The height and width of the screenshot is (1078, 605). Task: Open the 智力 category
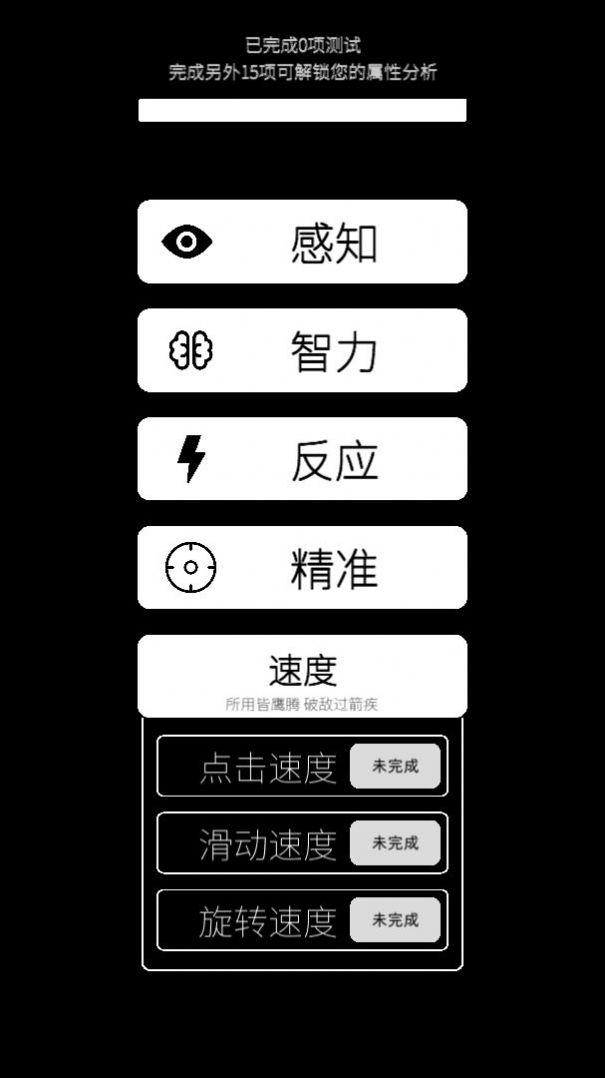pyautogui.click(x=302, y=350)
